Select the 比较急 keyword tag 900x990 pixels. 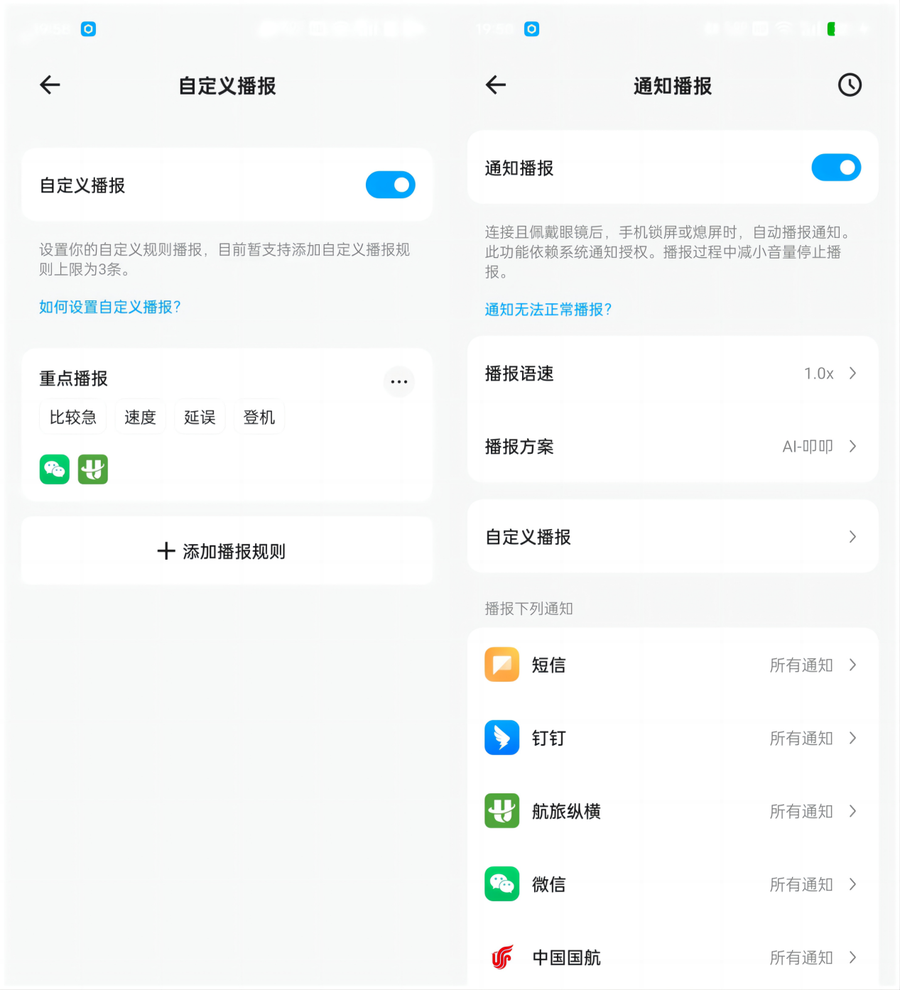71,417
